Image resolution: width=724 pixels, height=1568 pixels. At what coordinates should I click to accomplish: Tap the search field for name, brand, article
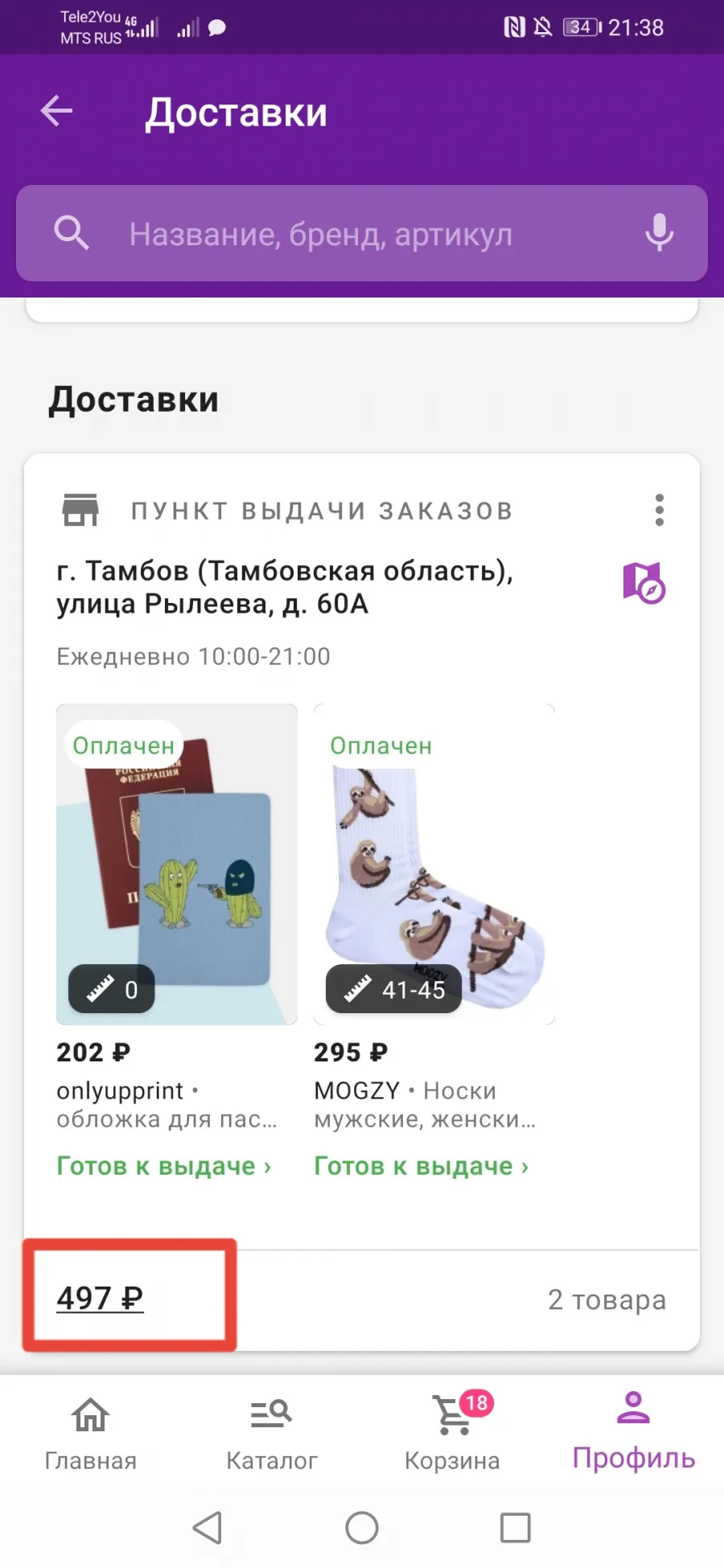[x=362, y=234]
